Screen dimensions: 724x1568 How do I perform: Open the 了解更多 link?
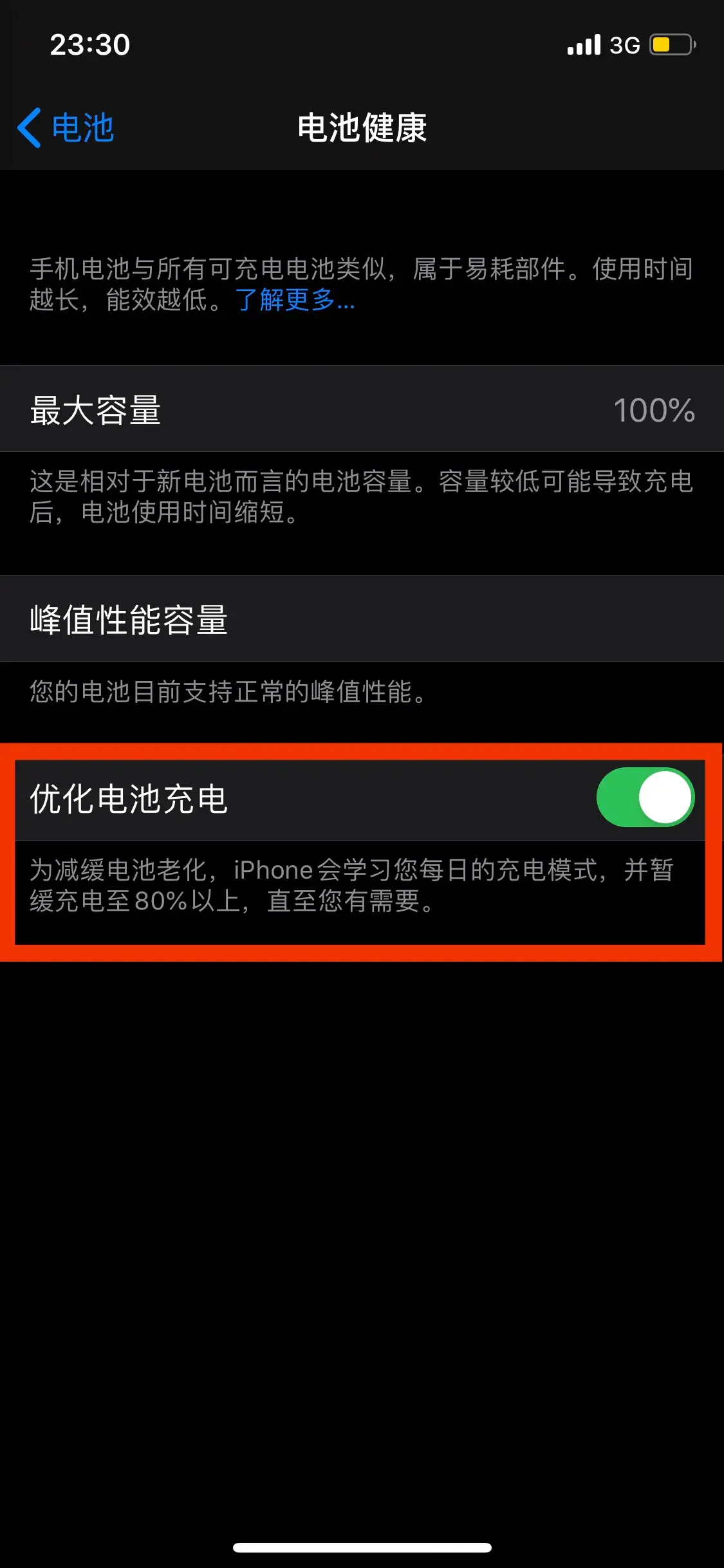point(295,300)
